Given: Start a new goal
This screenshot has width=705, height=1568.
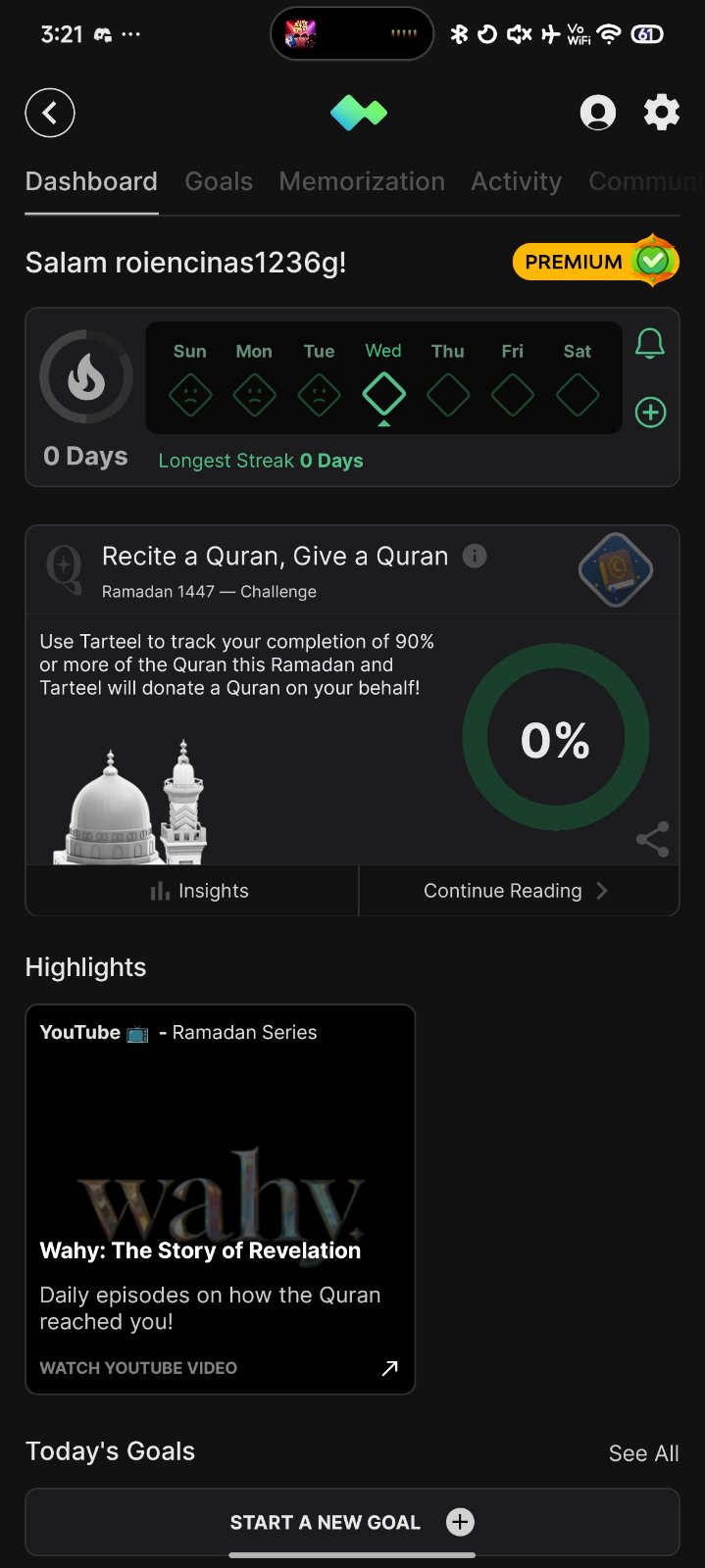Looking at the screenshot, I should pyautogui.click(x=351, y=1522).
